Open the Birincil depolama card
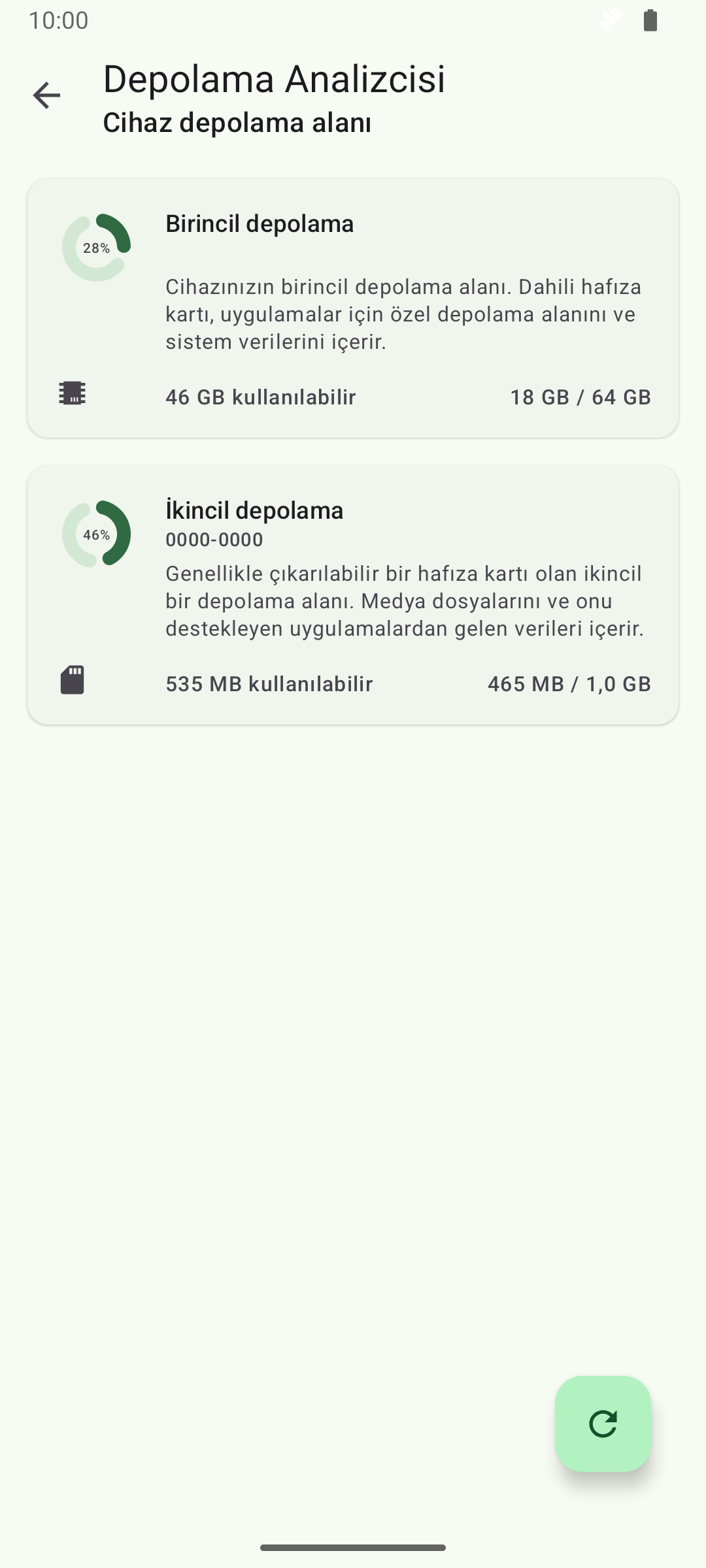The image size is (706, 1568). pyautogui.click(x=353, y=308)
